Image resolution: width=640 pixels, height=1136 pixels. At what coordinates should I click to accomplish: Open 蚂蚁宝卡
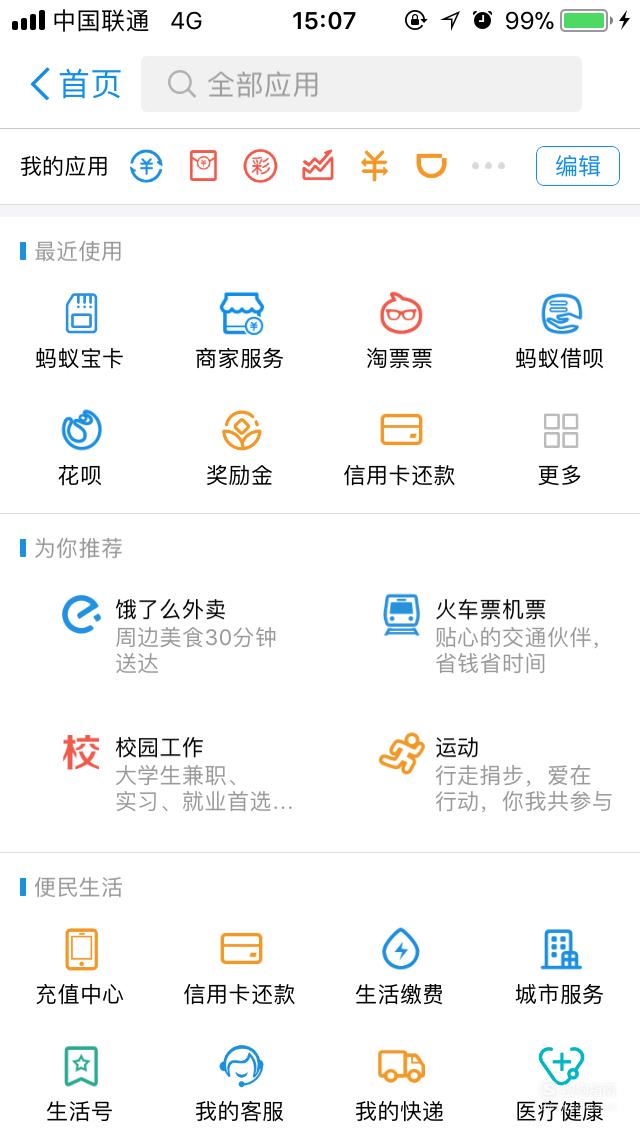tap(80, 331)
